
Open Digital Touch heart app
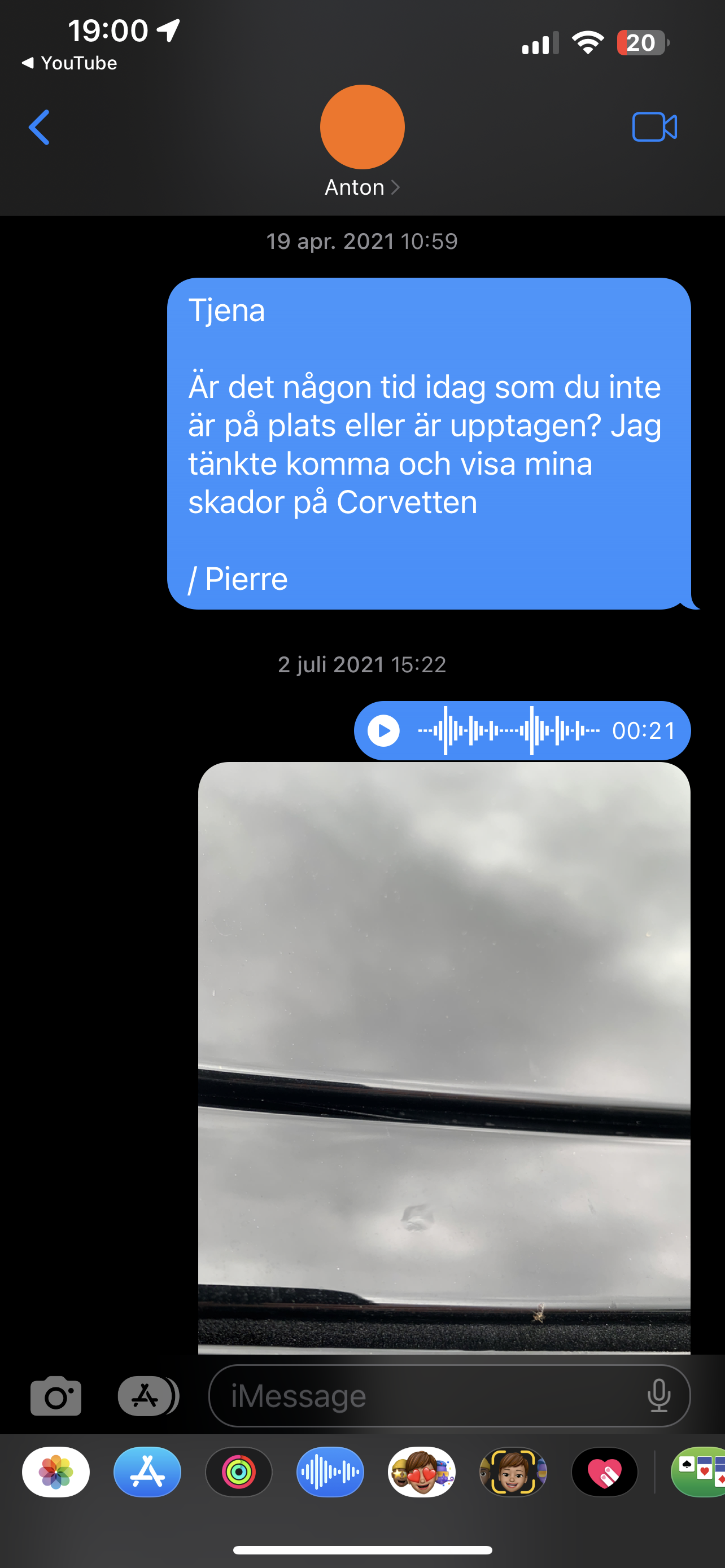click(x=605, y=1472)
